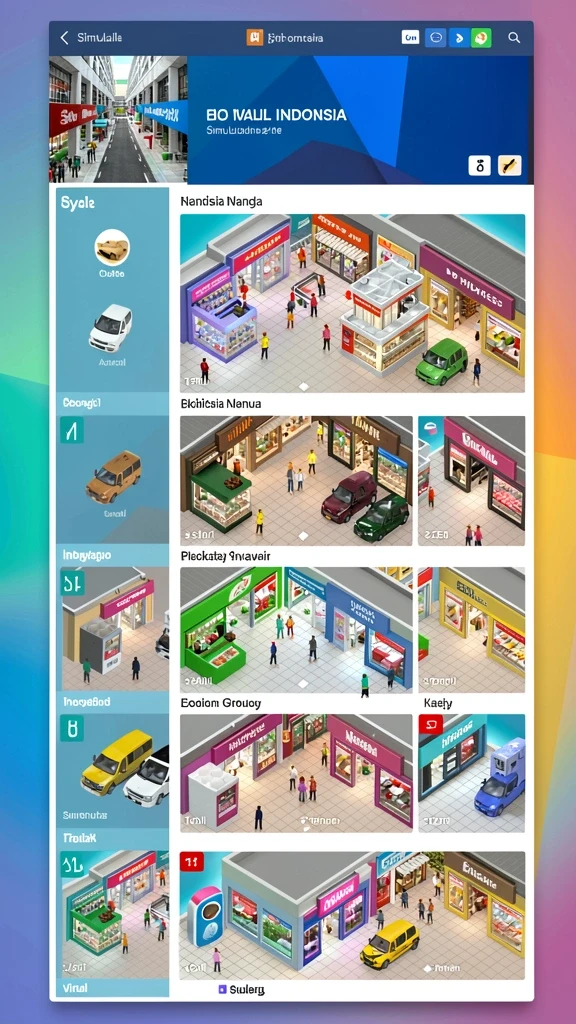
Task: Open the wide tile under Eooiom Grouoy
Action: 296,773
